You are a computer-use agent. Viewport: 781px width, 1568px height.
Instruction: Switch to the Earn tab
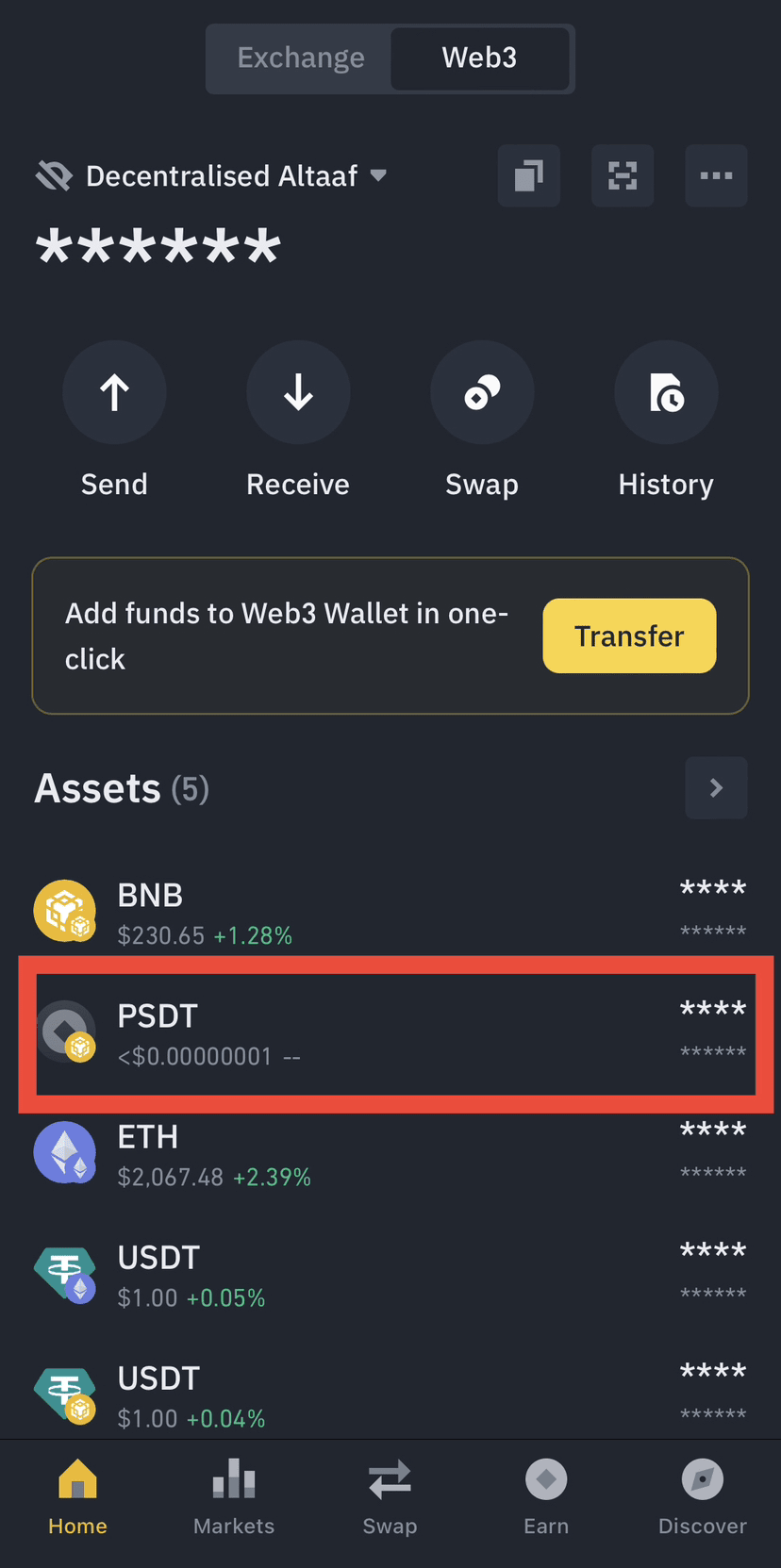click(546, 1497)
